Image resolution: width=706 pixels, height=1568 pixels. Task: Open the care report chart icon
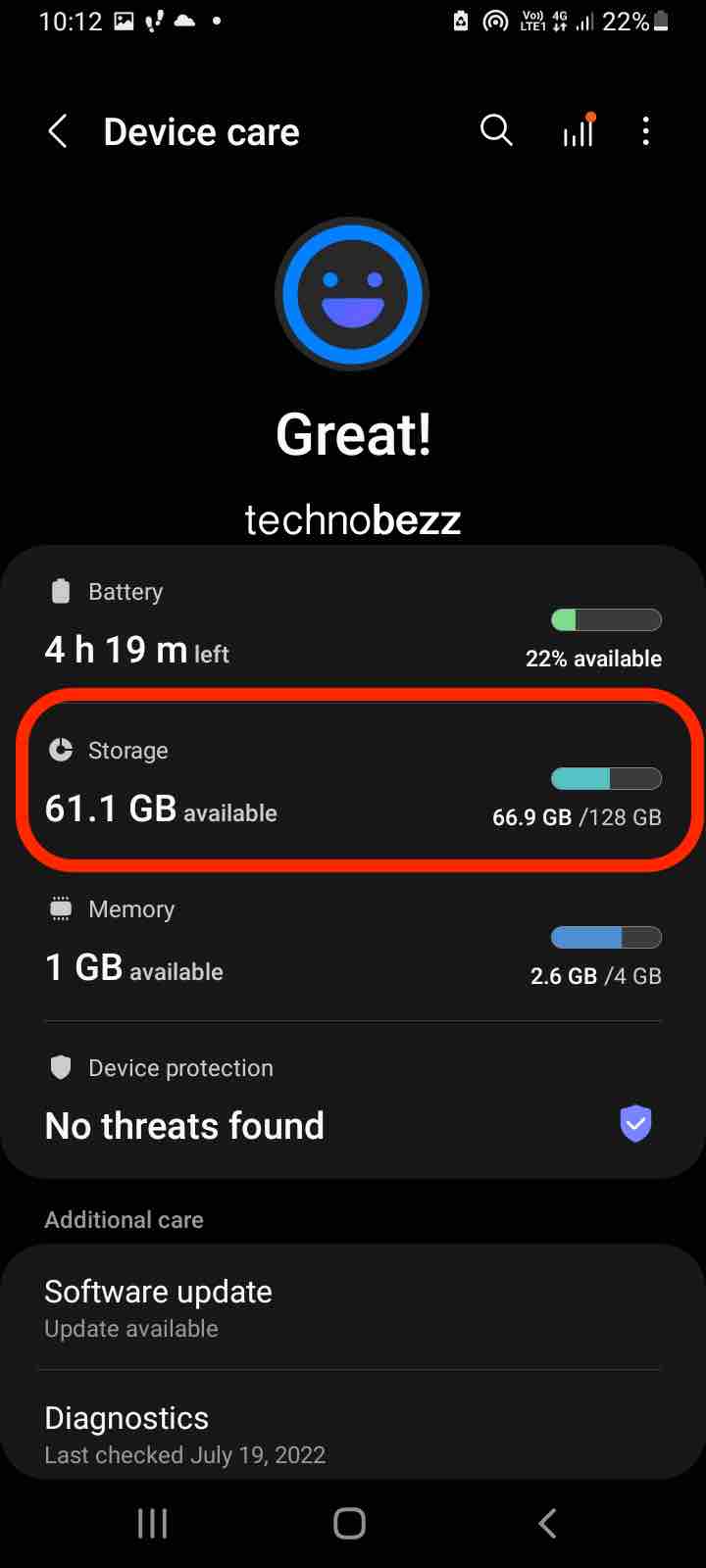(x=579, y=130)
